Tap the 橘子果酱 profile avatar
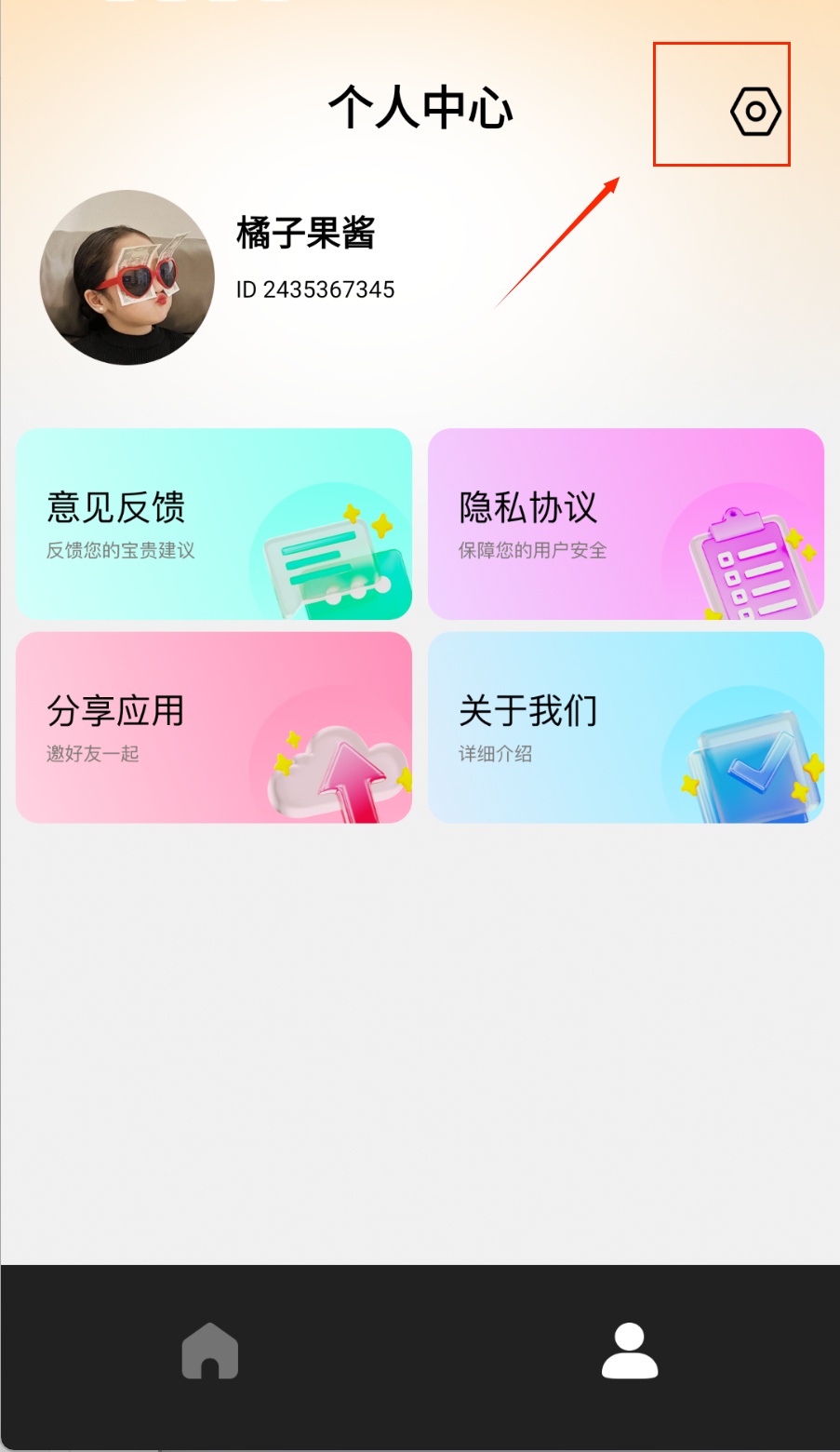 pyautogui.click(x=127, y=277)
